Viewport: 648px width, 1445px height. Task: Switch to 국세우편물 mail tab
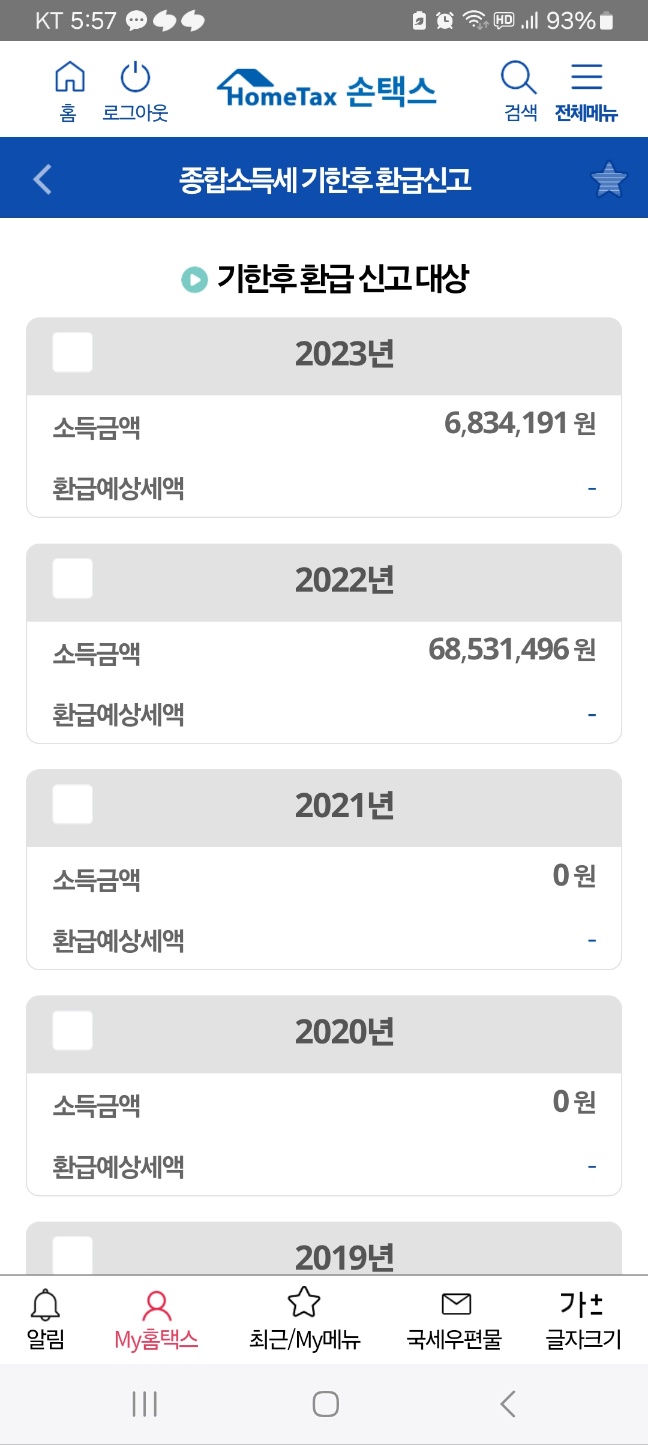pyautogui.click(x=455, y=1320)
